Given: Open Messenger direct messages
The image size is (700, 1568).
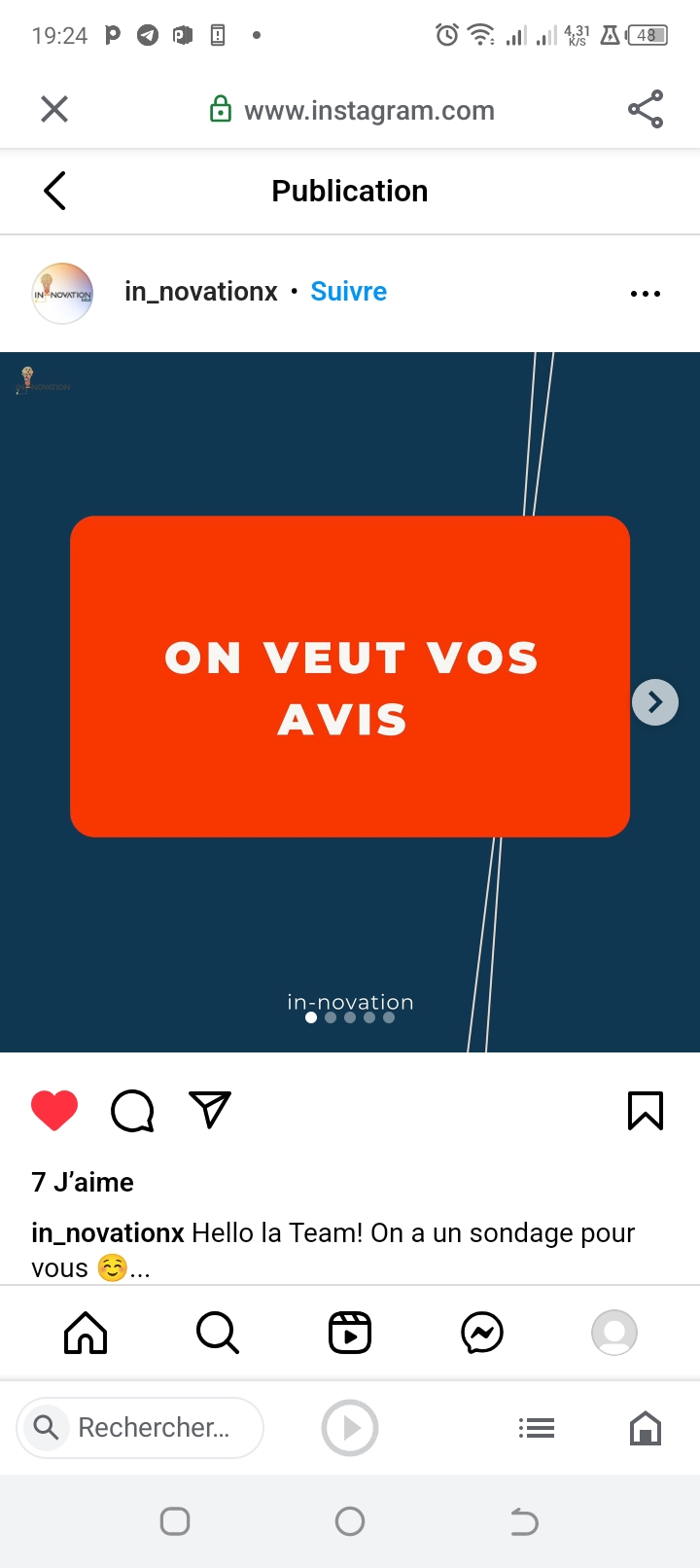Looking at the screenshot, I should click(x=482, y=1333).
